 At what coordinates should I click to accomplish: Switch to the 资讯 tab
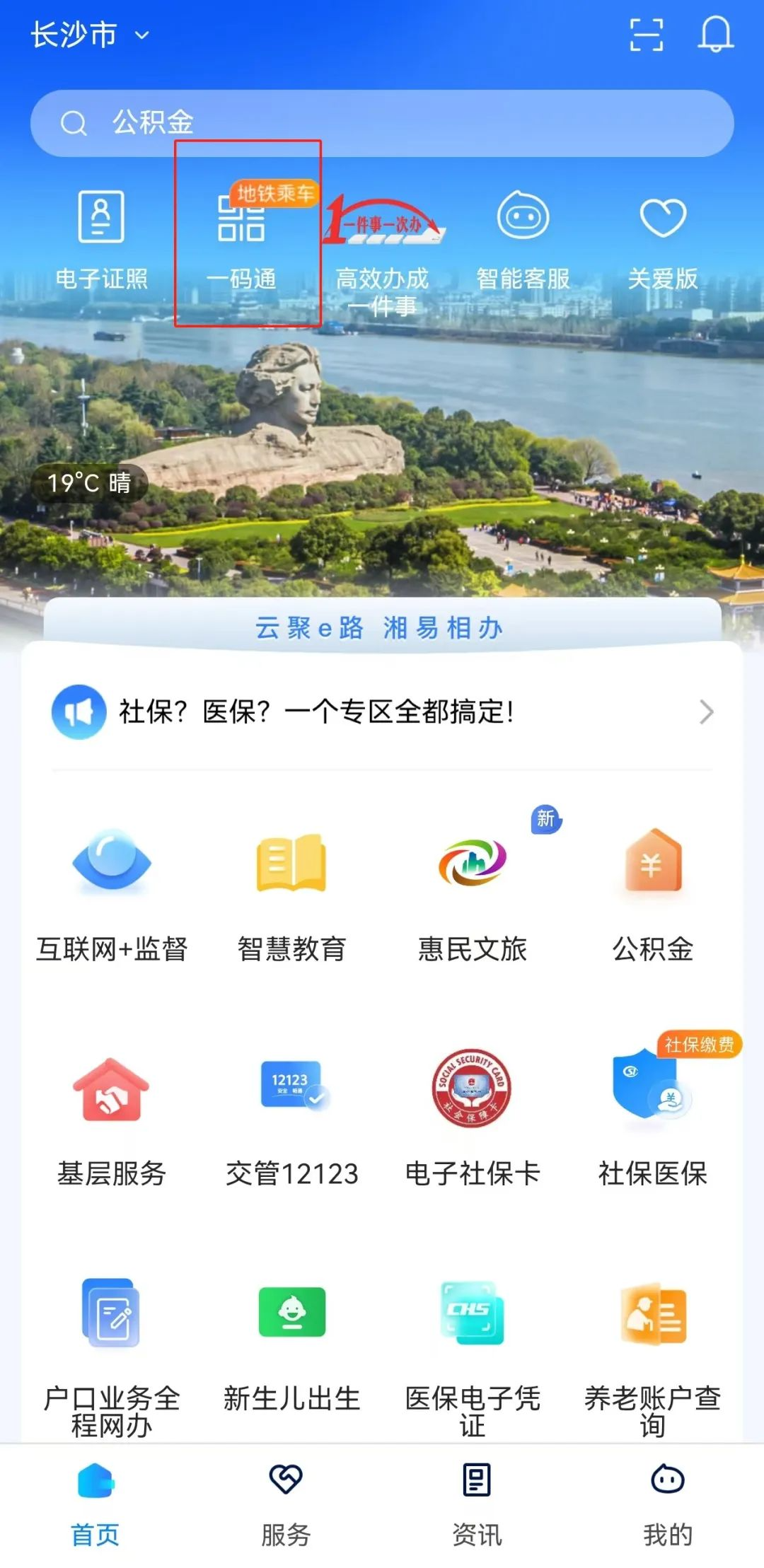point(477,1514)
